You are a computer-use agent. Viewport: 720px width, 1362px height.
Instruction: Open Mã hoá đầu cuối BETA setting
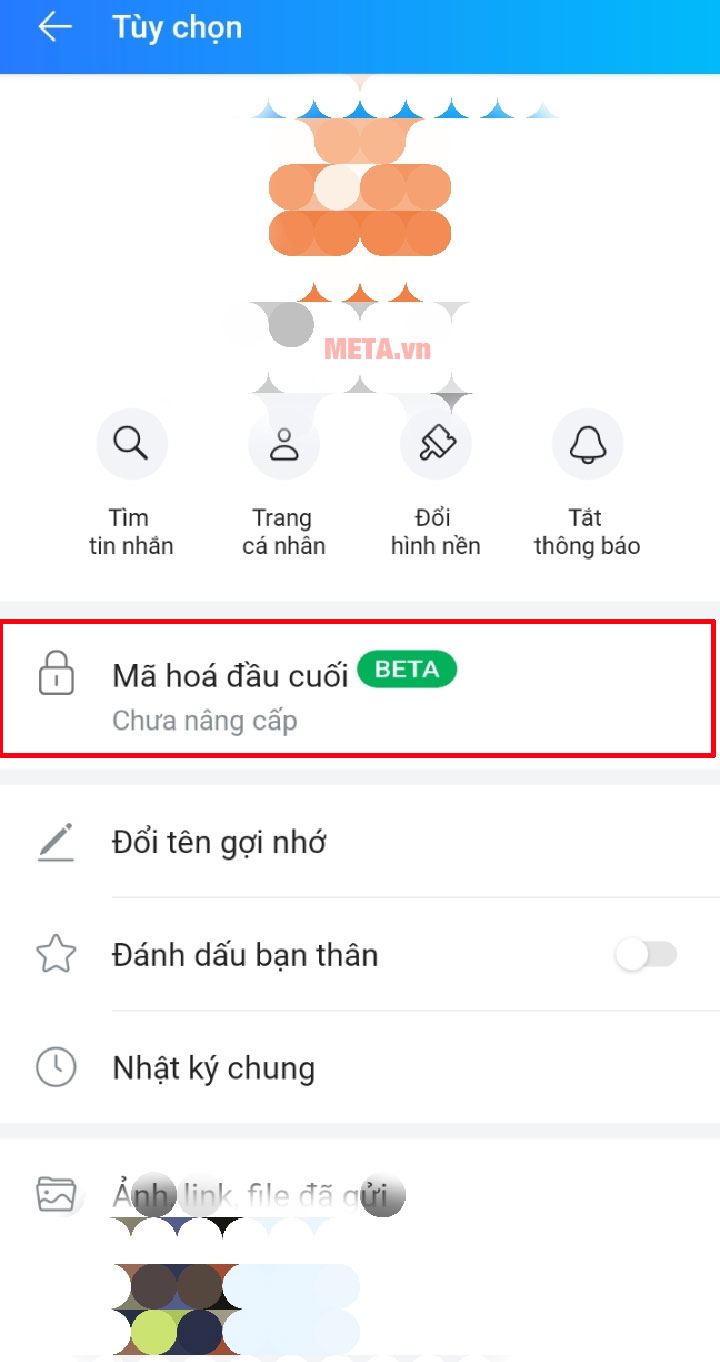click(x=358, y=688)
